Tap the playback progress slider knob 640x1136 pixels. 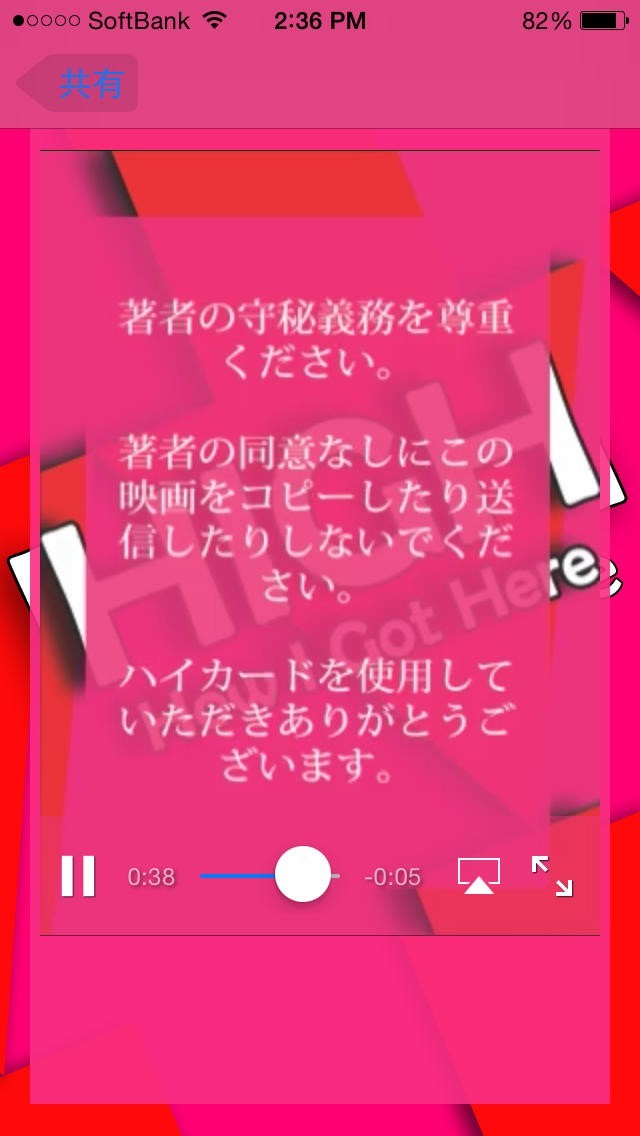coord(303,874)
